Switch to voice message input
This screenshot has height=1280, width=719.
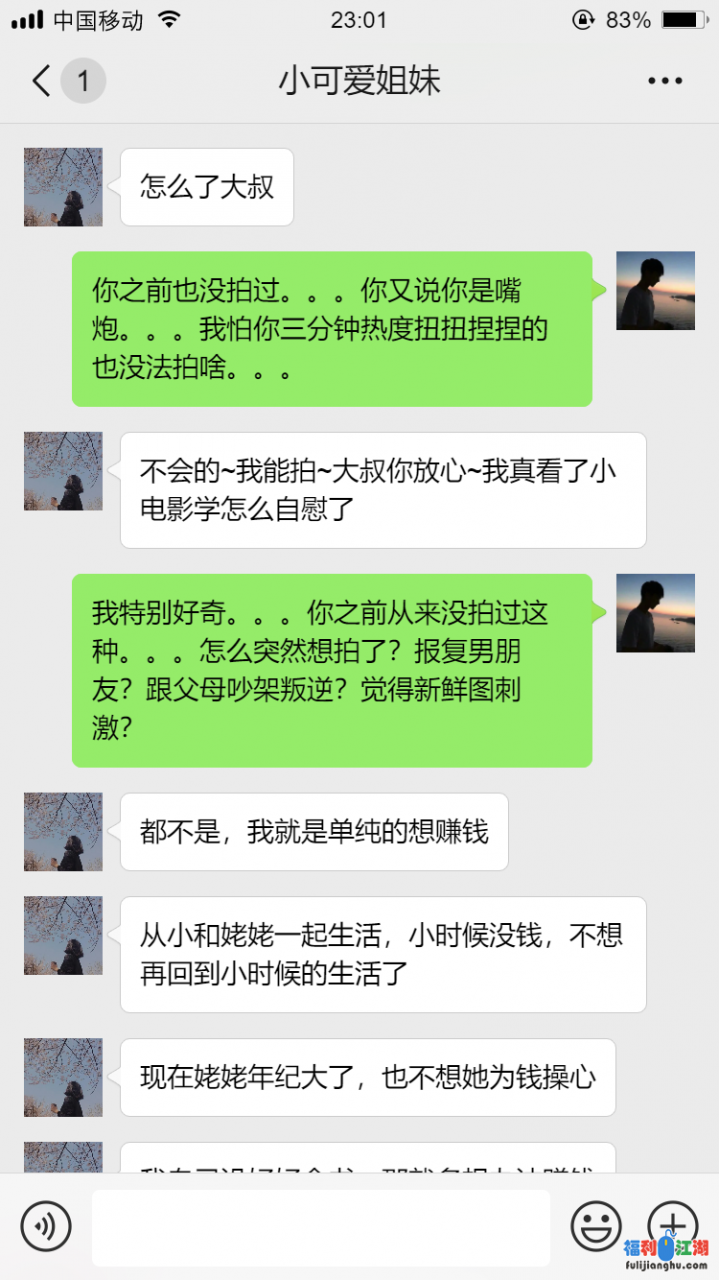[46, 1226]
